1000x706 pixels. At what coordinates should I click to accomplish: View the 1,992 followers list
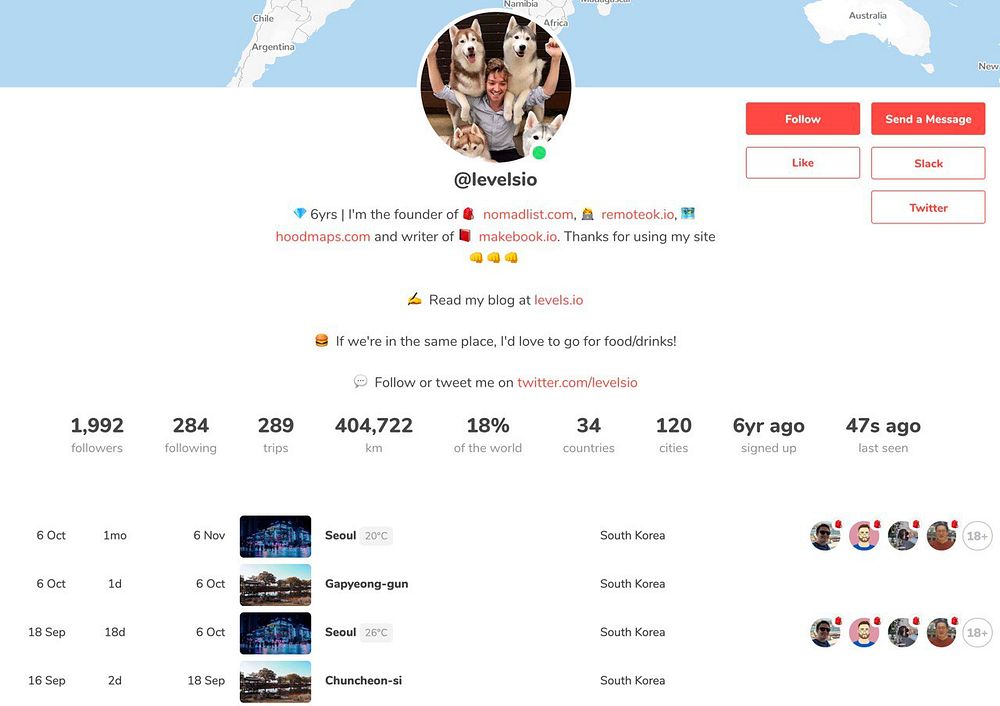click(97, 435)
